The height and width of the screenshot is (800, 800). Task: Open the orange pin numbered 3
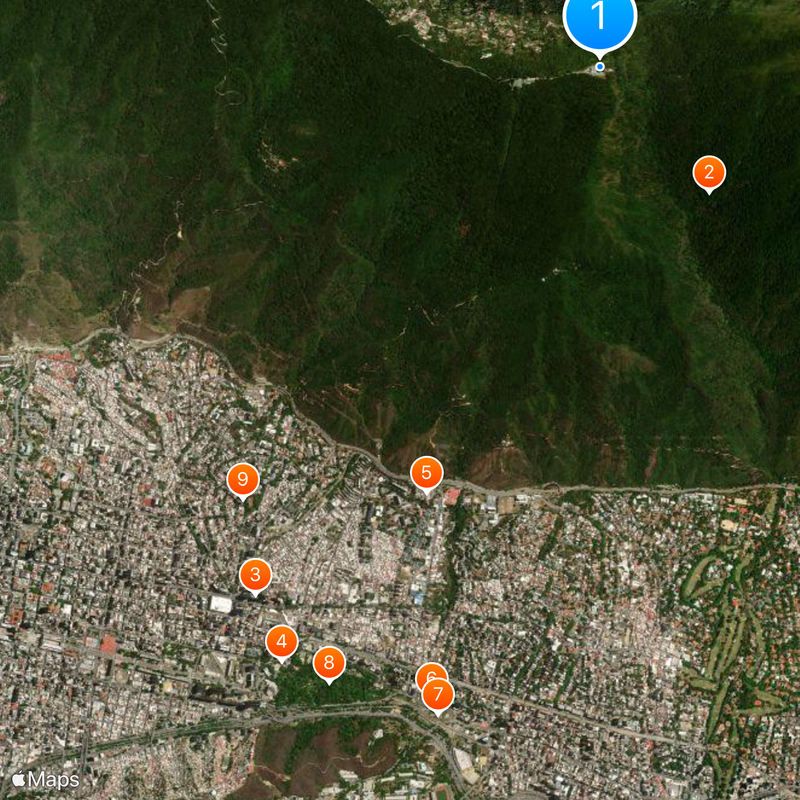[256, 575]
